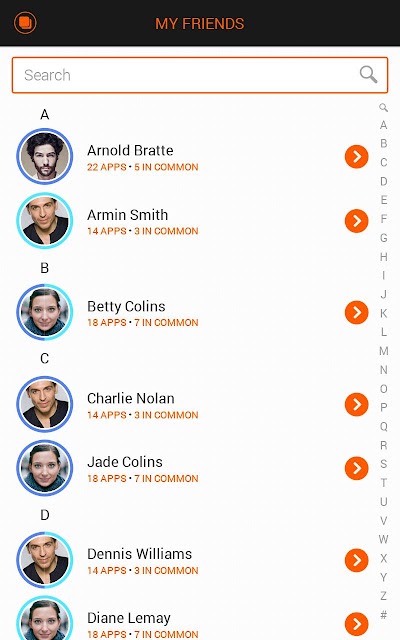Focus the Search friends field
Image resolution: width=400 pixels, height=640 pixels.
pos(200,75)
